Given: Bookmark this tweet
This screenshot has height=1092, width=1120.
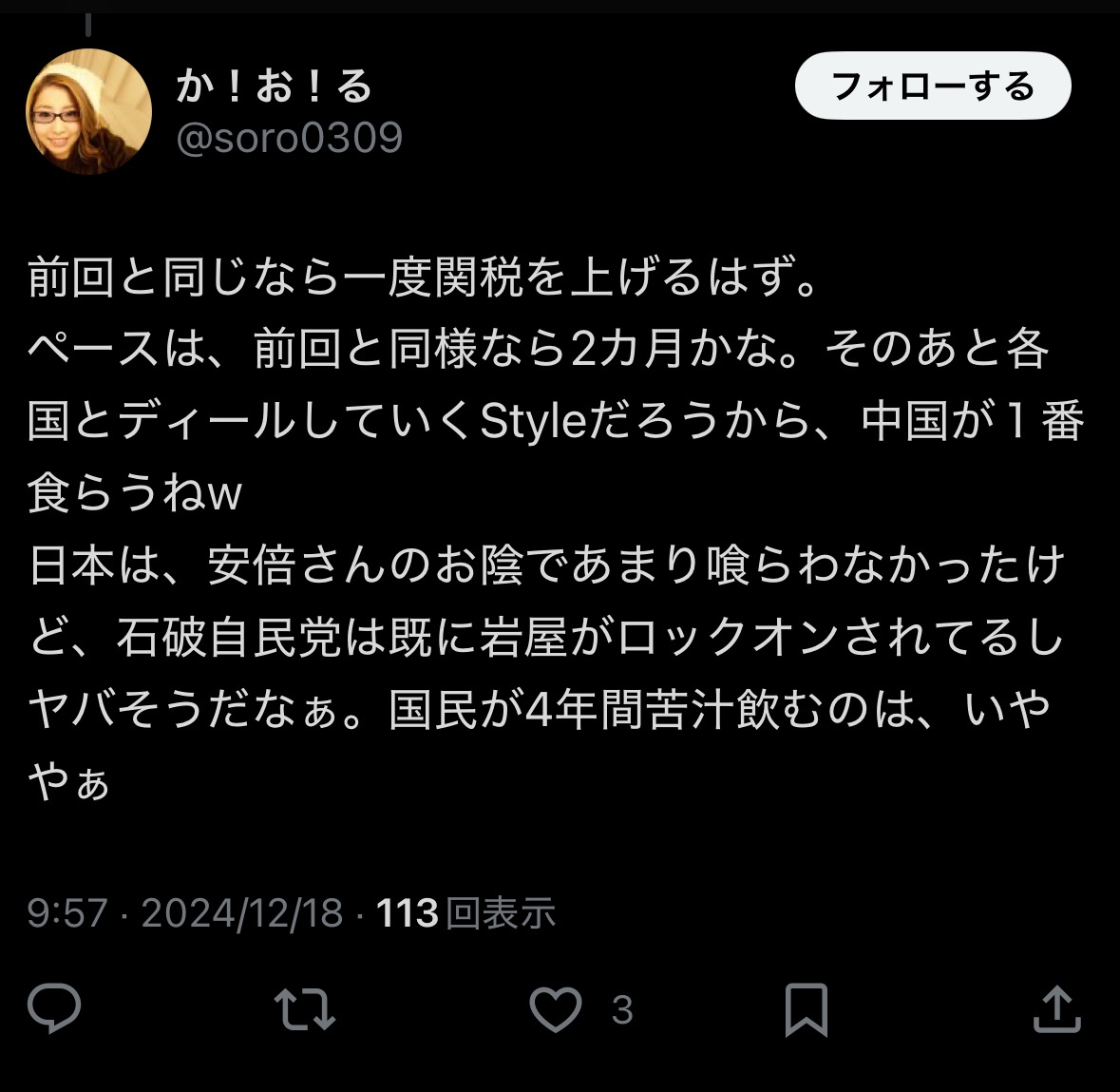Looking at the screenshot, I should pyautogui.click(x=806, y=1008).
